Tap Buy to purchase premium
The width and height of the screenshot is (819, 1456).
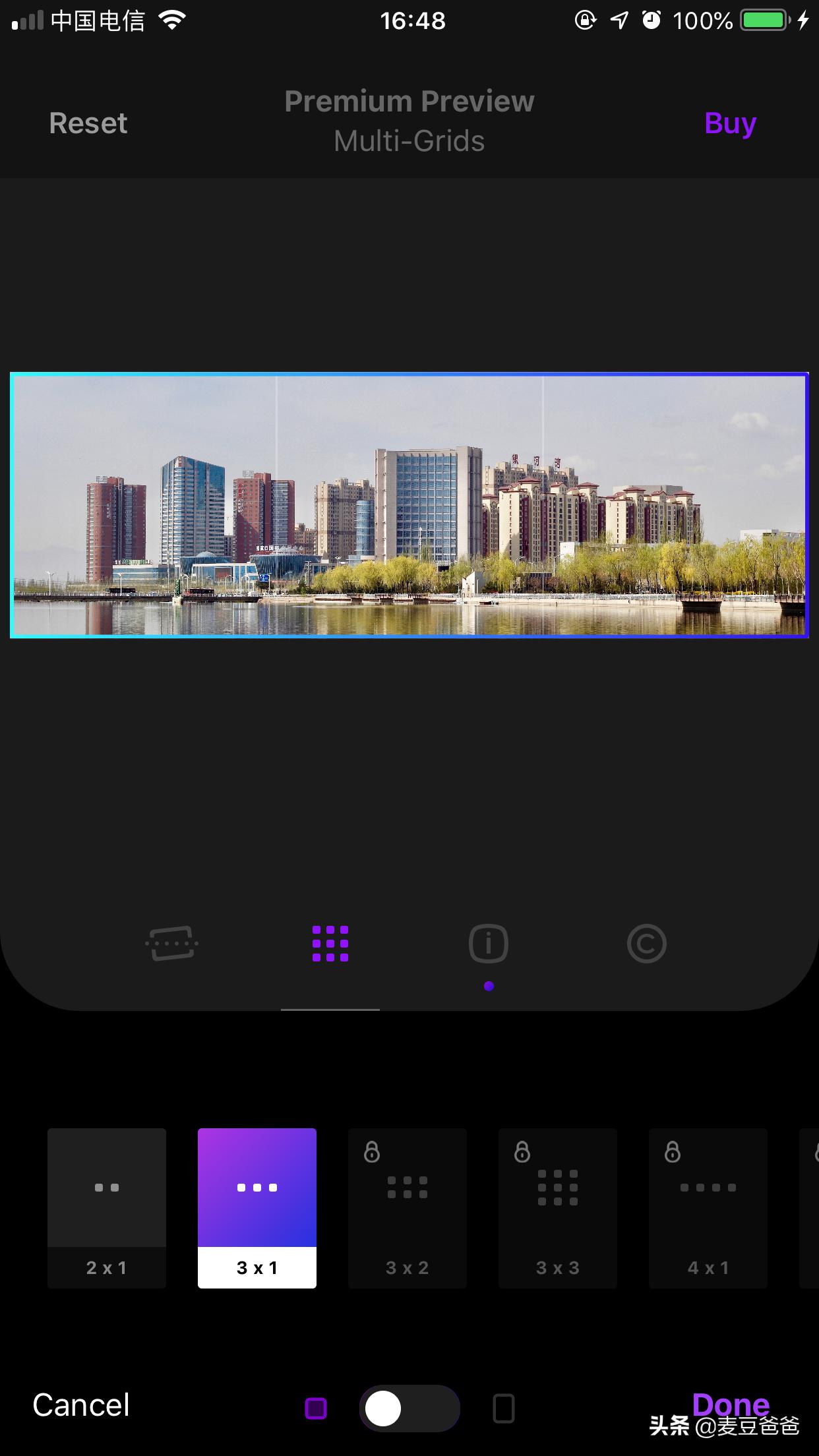point(729,123)
